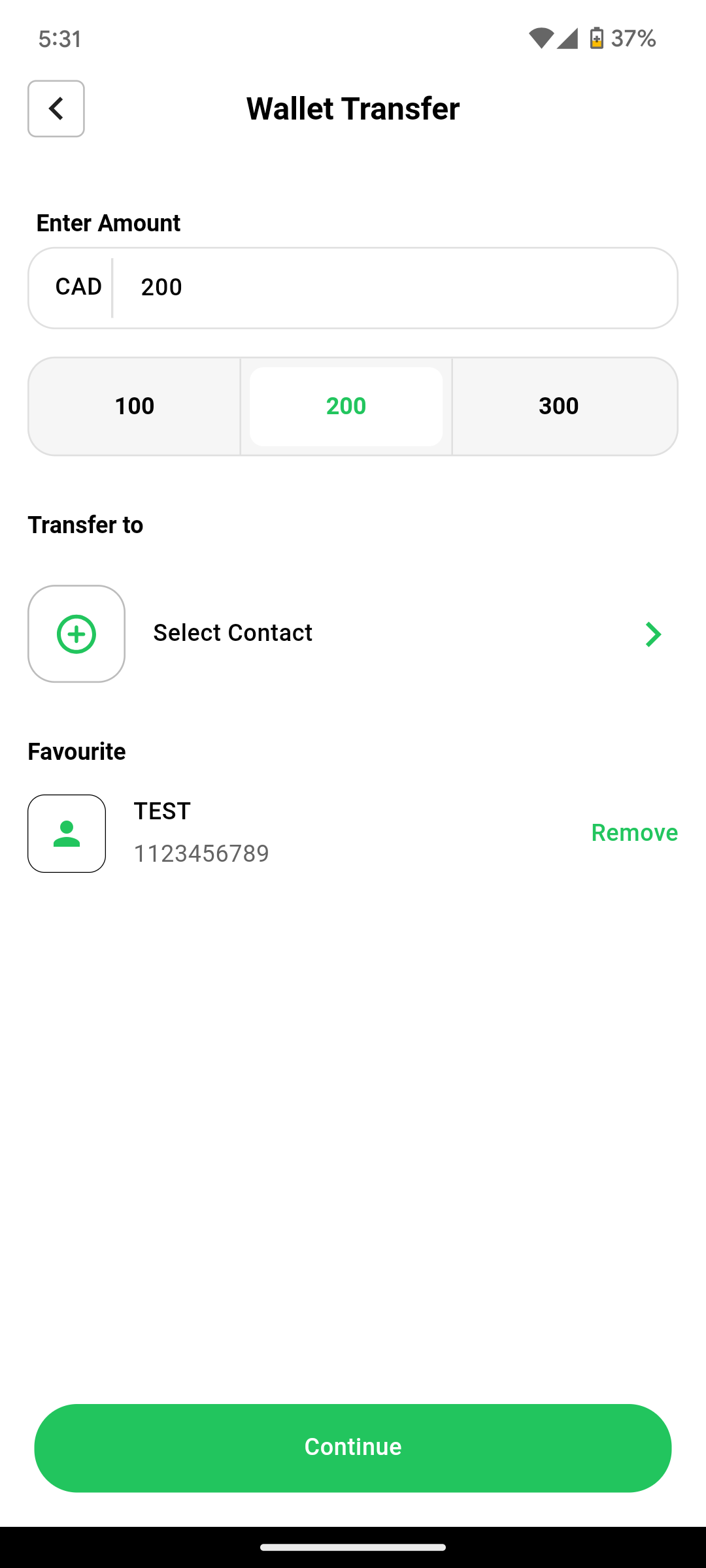Remove TEST from favourites

[633, 832]
